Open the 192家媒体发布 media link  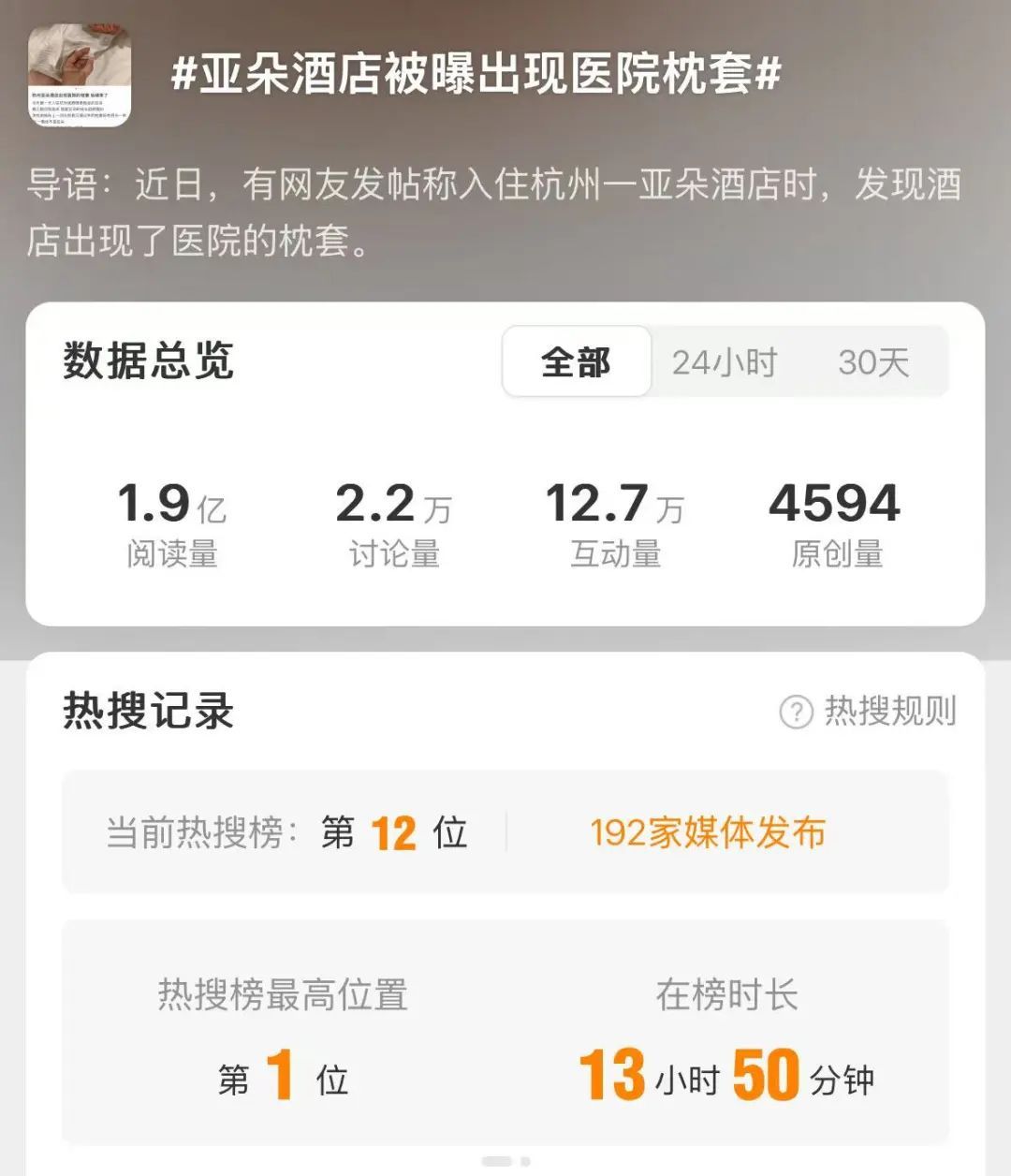[x=709, y=832]
